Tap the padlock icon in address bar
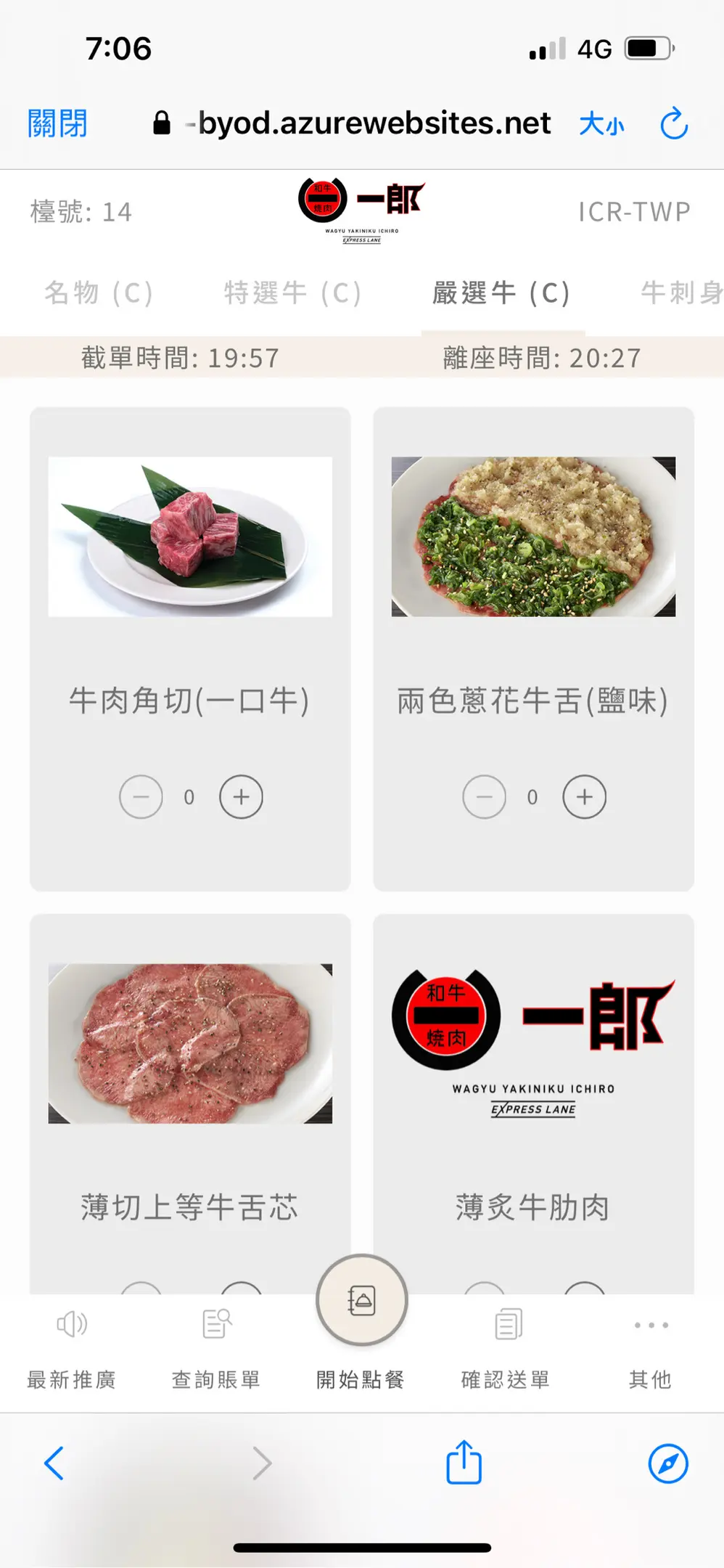Screen dimensions: 724x1568 coord(161,122)
